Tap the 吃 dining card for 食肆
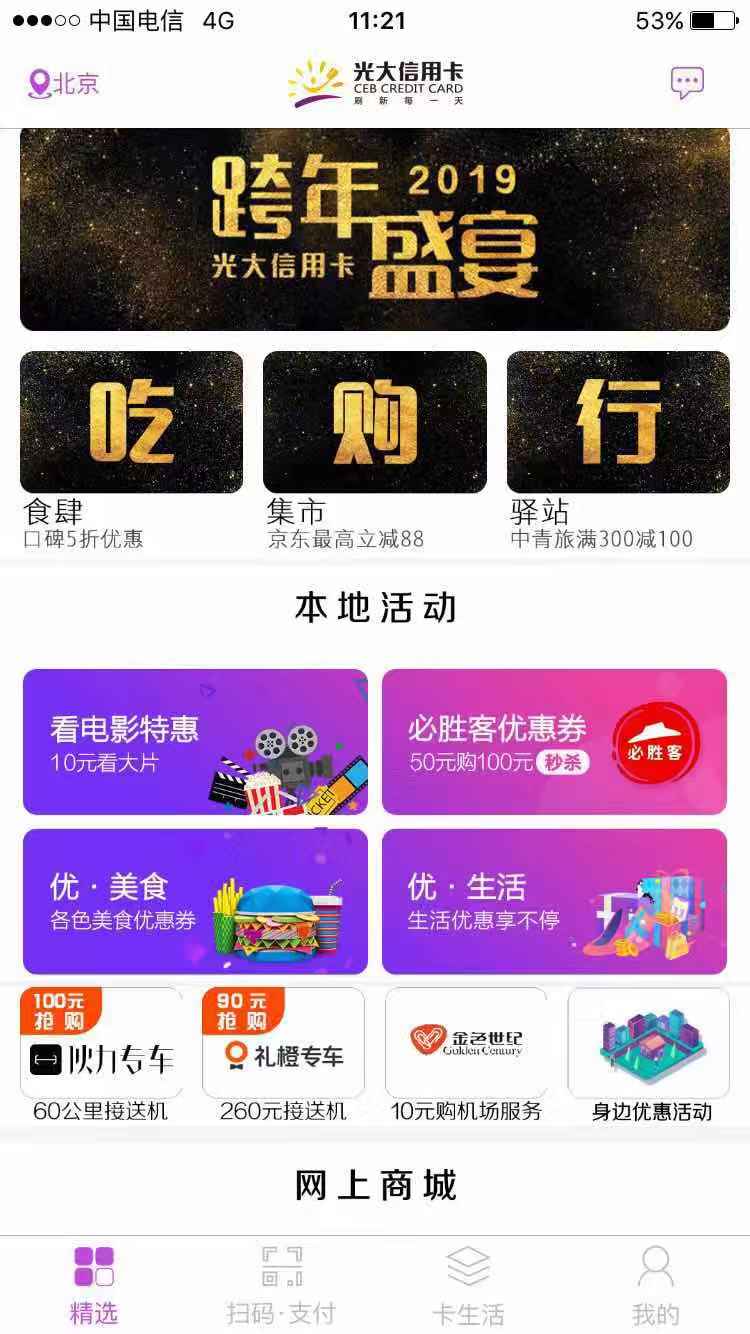This screenshot has height=1334, width=750. 131,421
